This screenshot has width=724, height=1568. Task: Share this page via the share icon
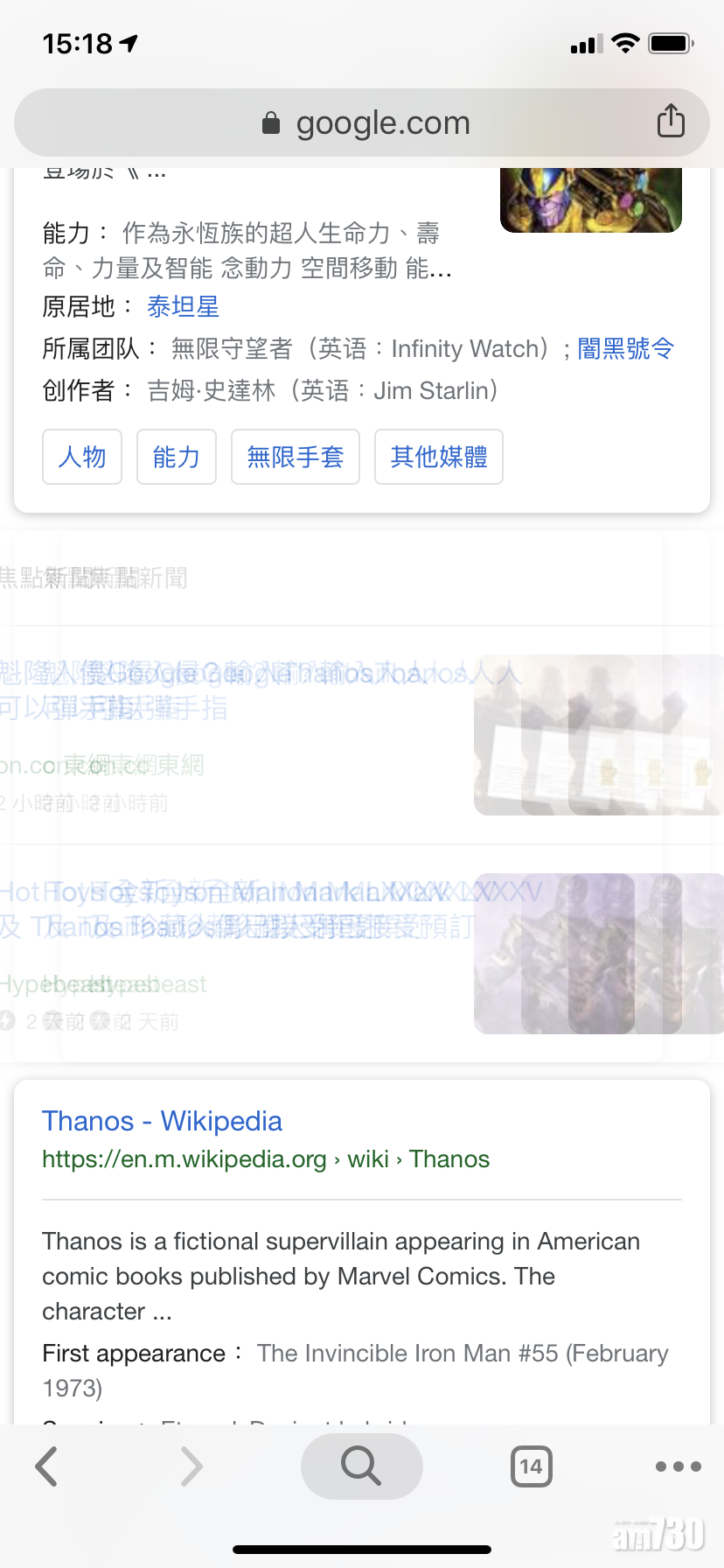(671, 121)
